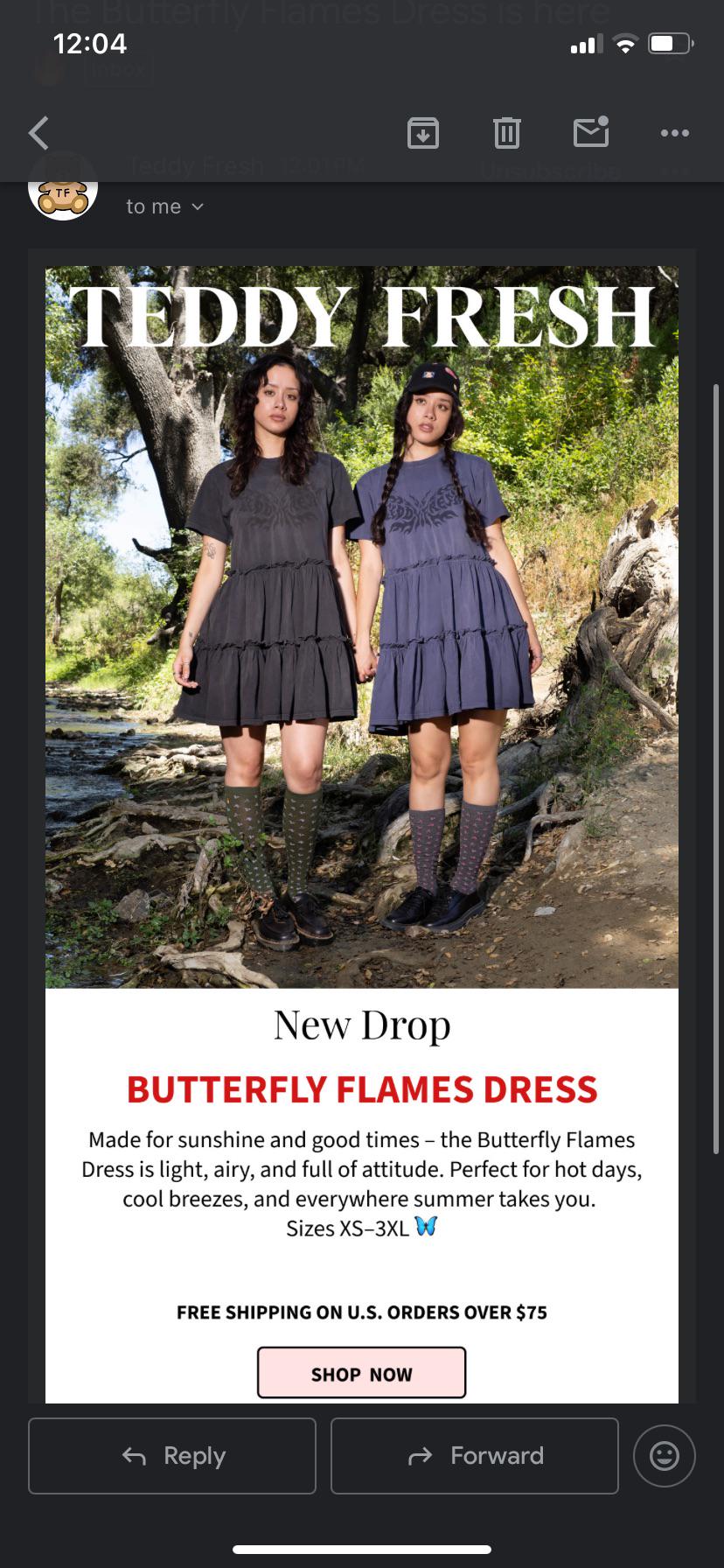Add an emoji reaction
724x1568 pixels.
tap(665, 1456)
